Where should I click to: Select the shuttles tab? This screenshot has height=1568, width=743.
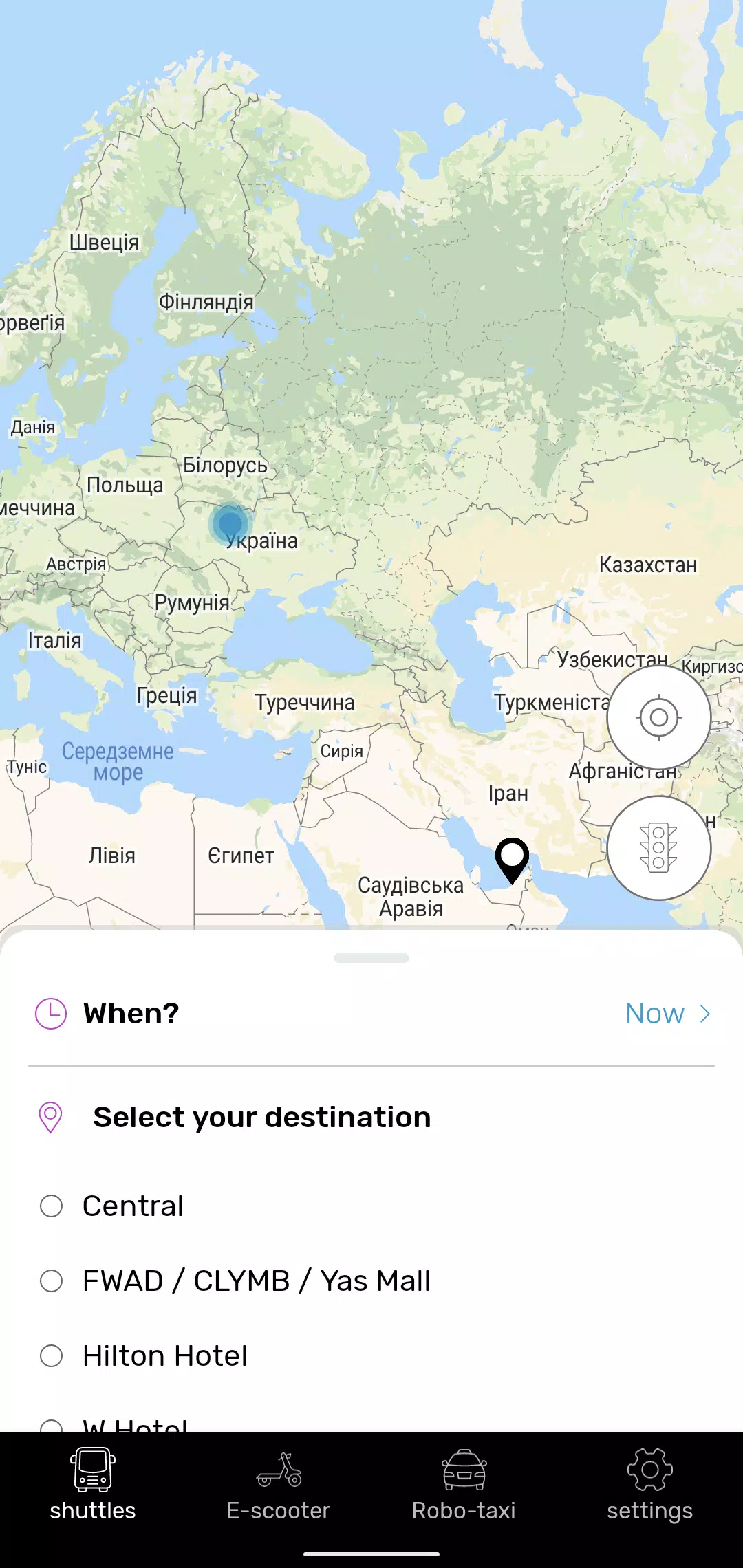click(93, 1485)
